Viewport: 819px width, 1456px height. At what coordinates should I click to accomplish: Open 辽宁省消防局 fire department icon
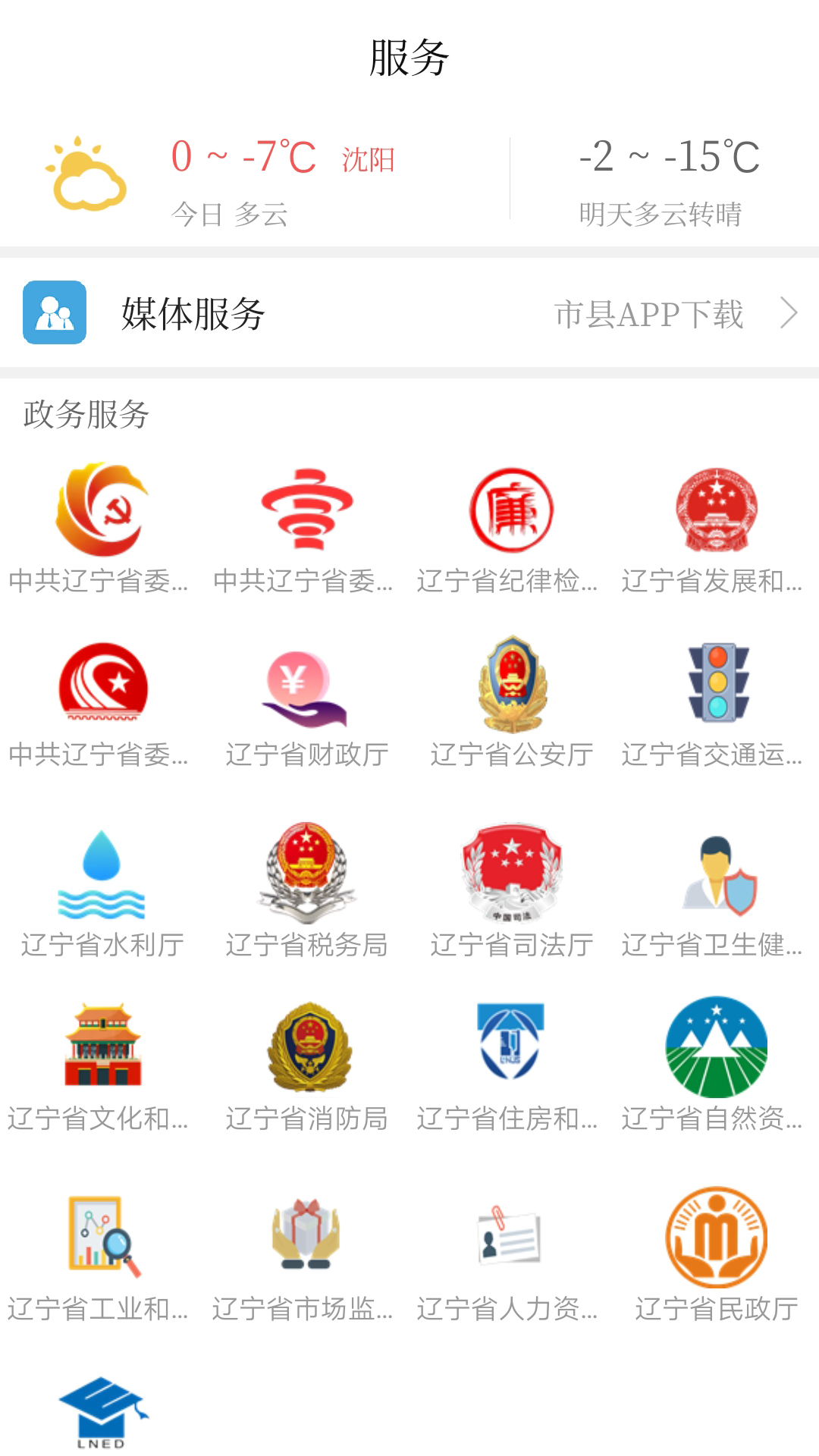point(306,1046)
